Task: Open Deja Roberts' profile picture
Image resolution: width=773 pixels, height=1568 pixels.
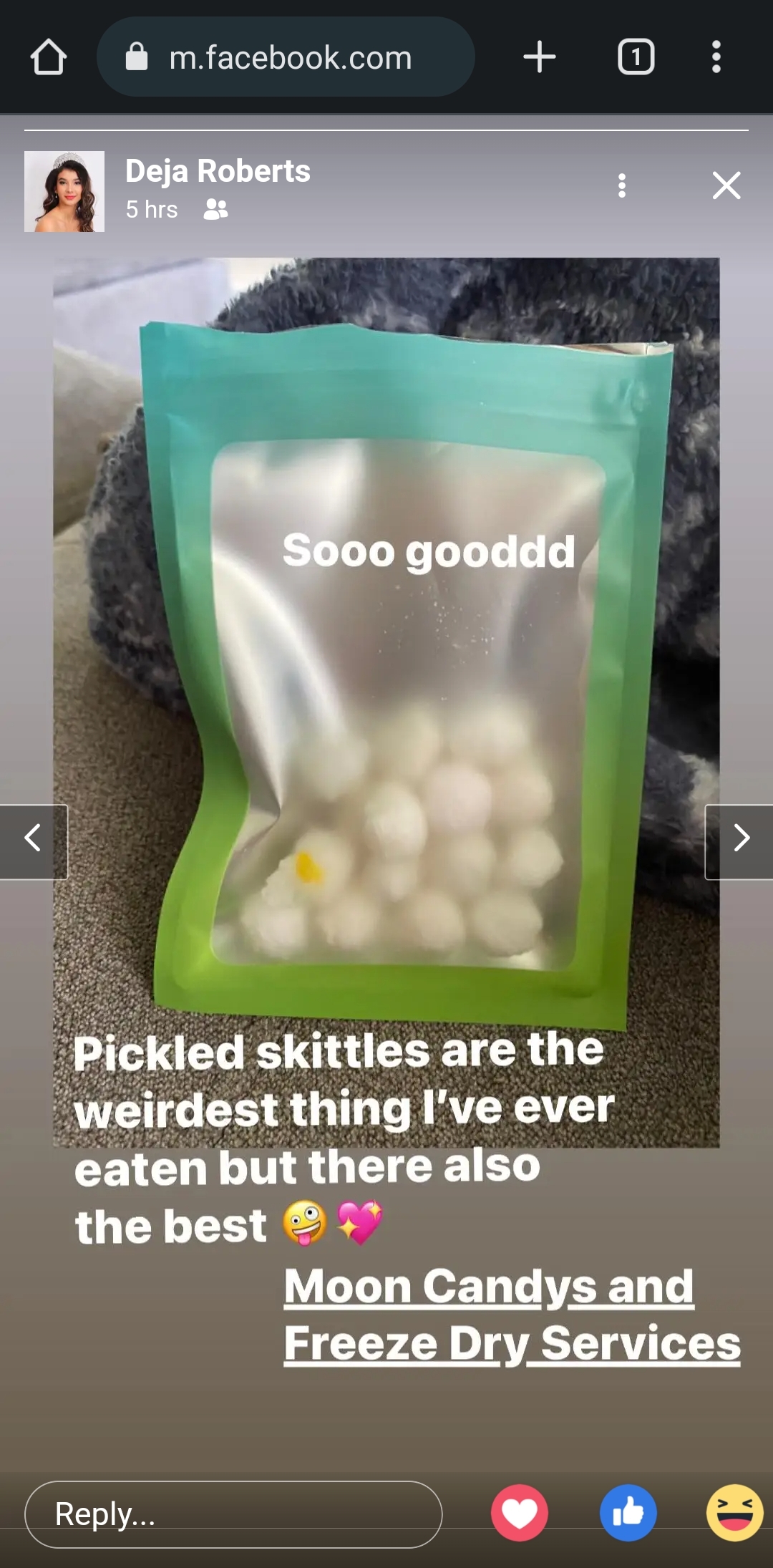Action: click(64, 191)
